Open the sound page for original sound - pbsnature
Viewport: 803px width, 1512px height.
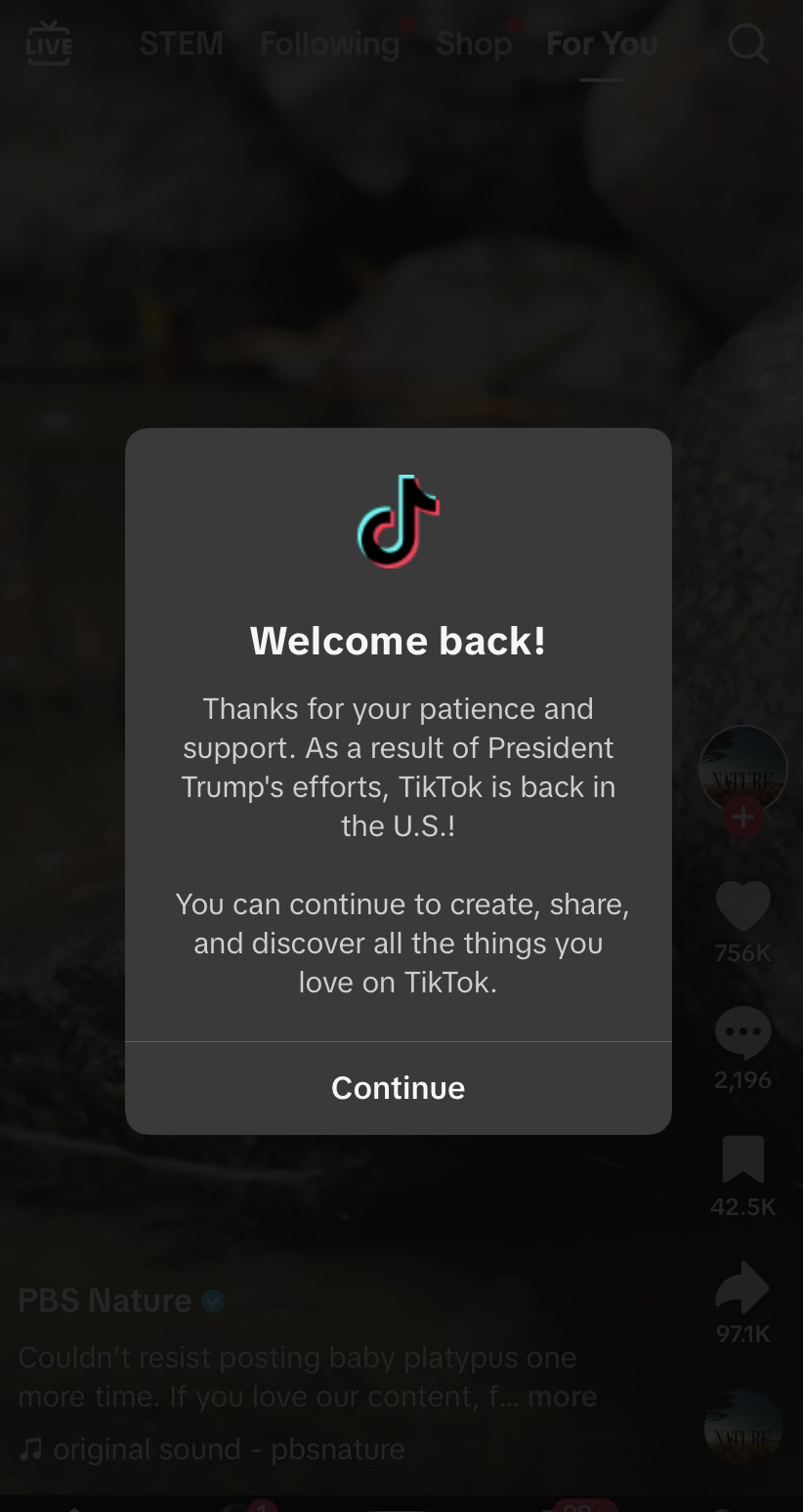click(229, 1449)
